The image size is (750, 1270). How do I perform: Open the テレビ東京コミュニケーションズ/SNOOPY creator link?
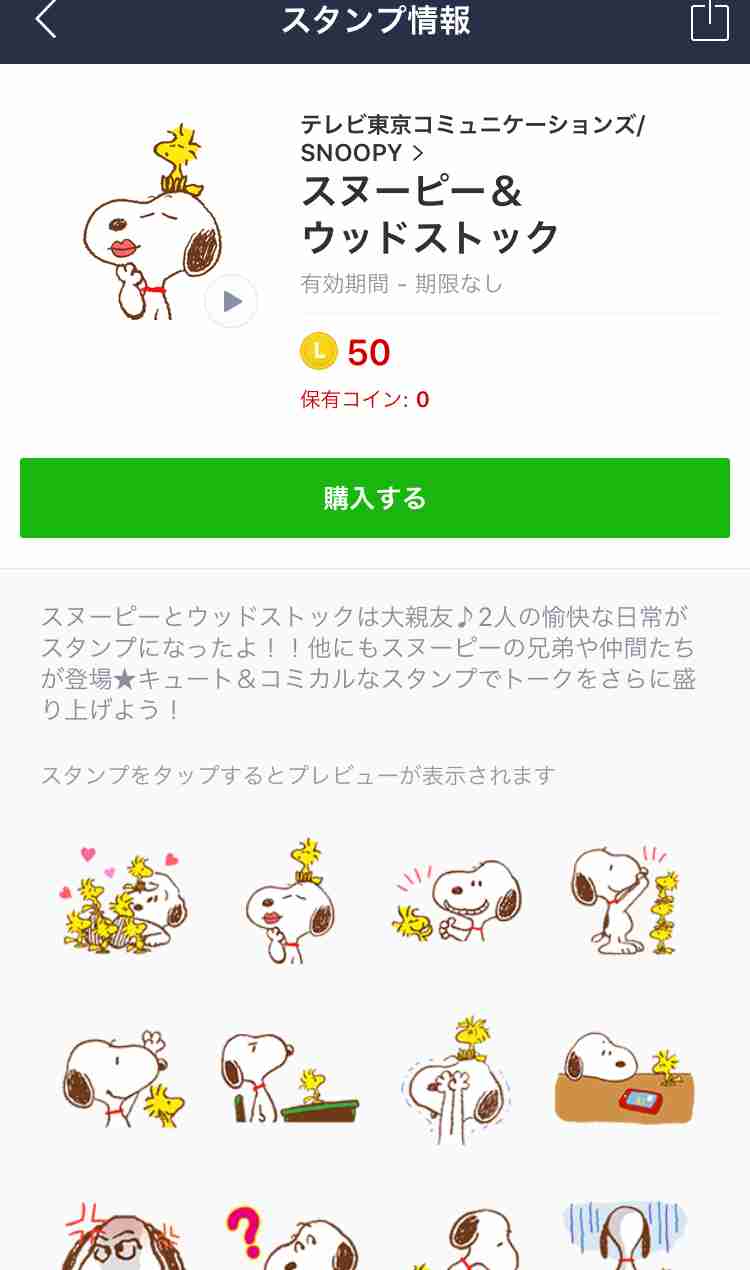point(472,139)
